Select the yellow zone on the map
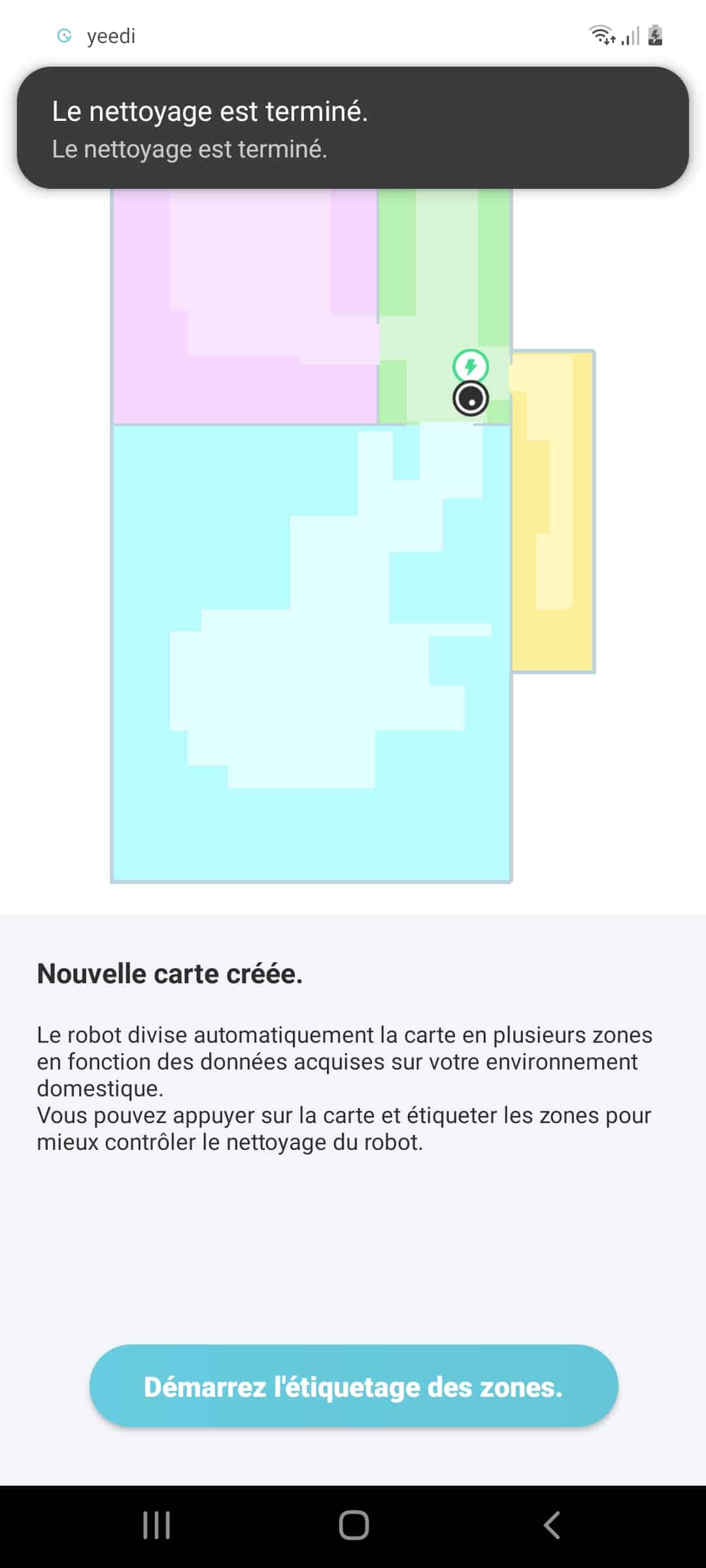706x1568 pixels. coord(553,511)
